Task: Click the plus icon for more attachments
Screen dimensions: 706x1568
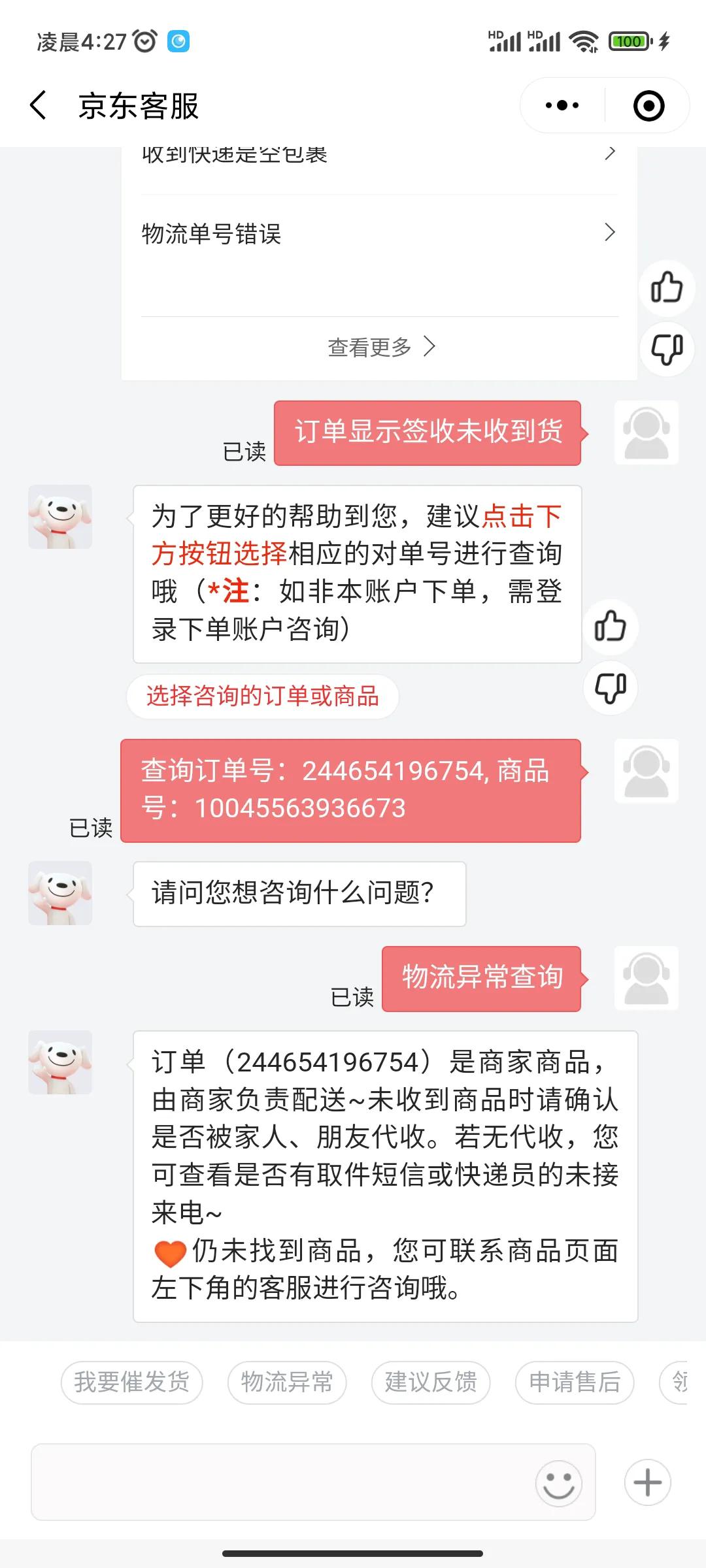Action: click(646, 1484)
